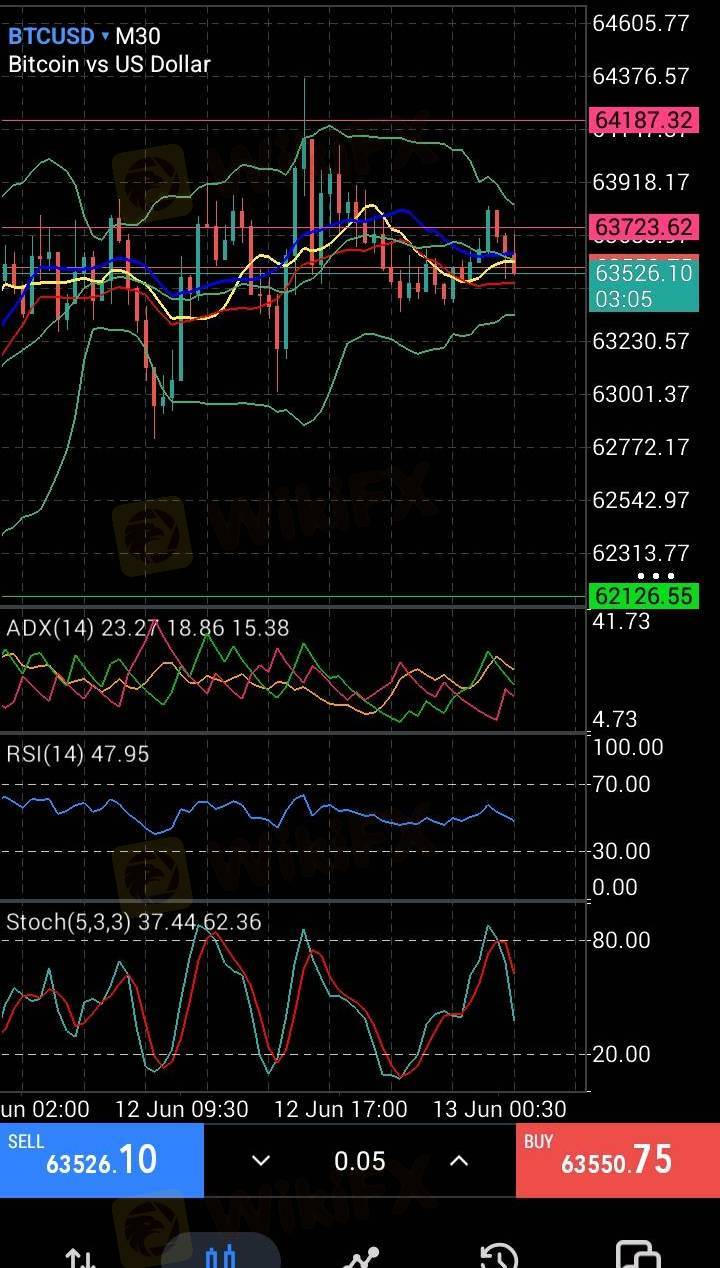Tap the SELL button at 63526.10
The image size is (720, 1268).
[102, 1160]
